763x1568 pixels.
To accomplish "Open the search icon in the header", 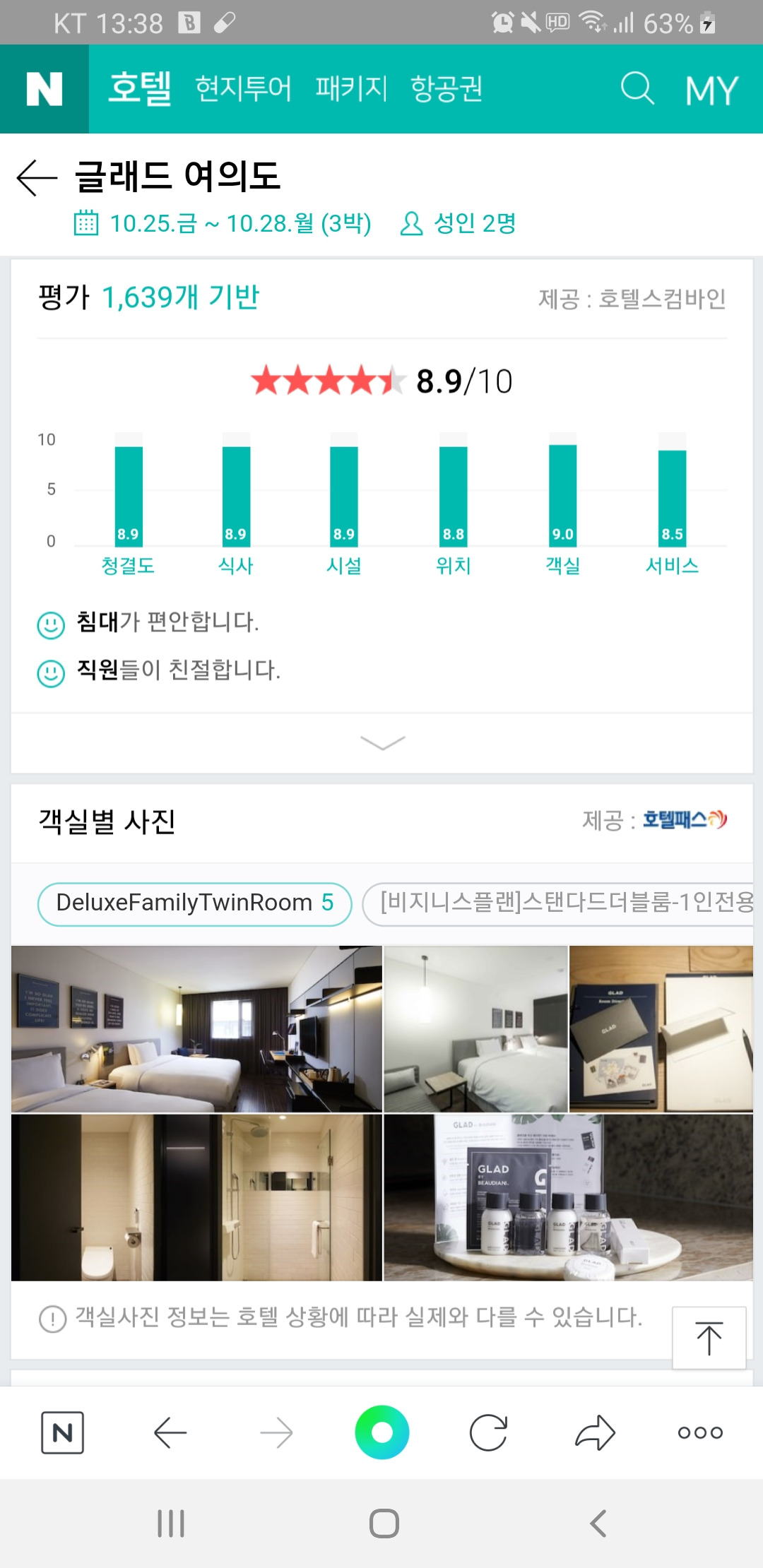I will [637, 89].
